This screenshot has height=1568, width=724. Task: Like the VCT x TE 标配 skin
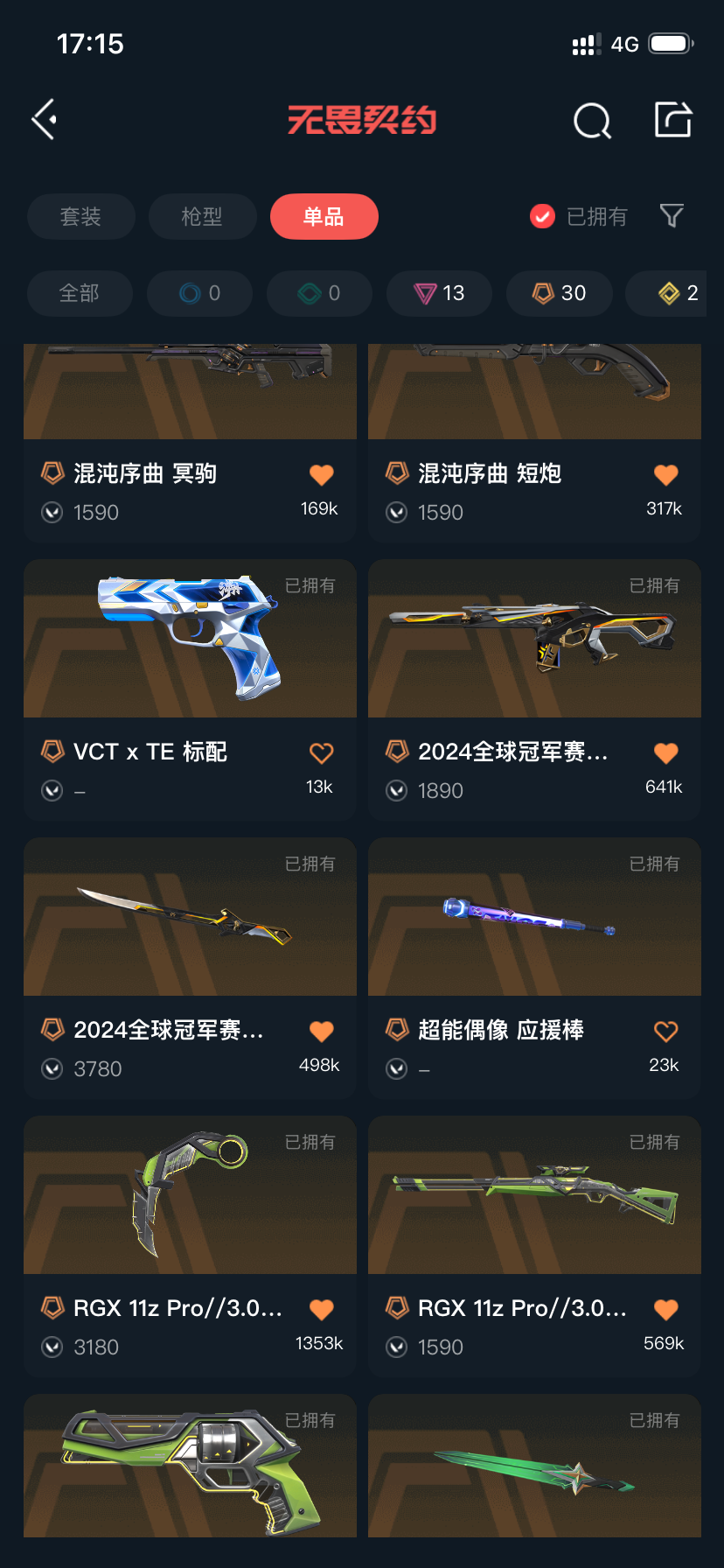[x=322, y=753]
